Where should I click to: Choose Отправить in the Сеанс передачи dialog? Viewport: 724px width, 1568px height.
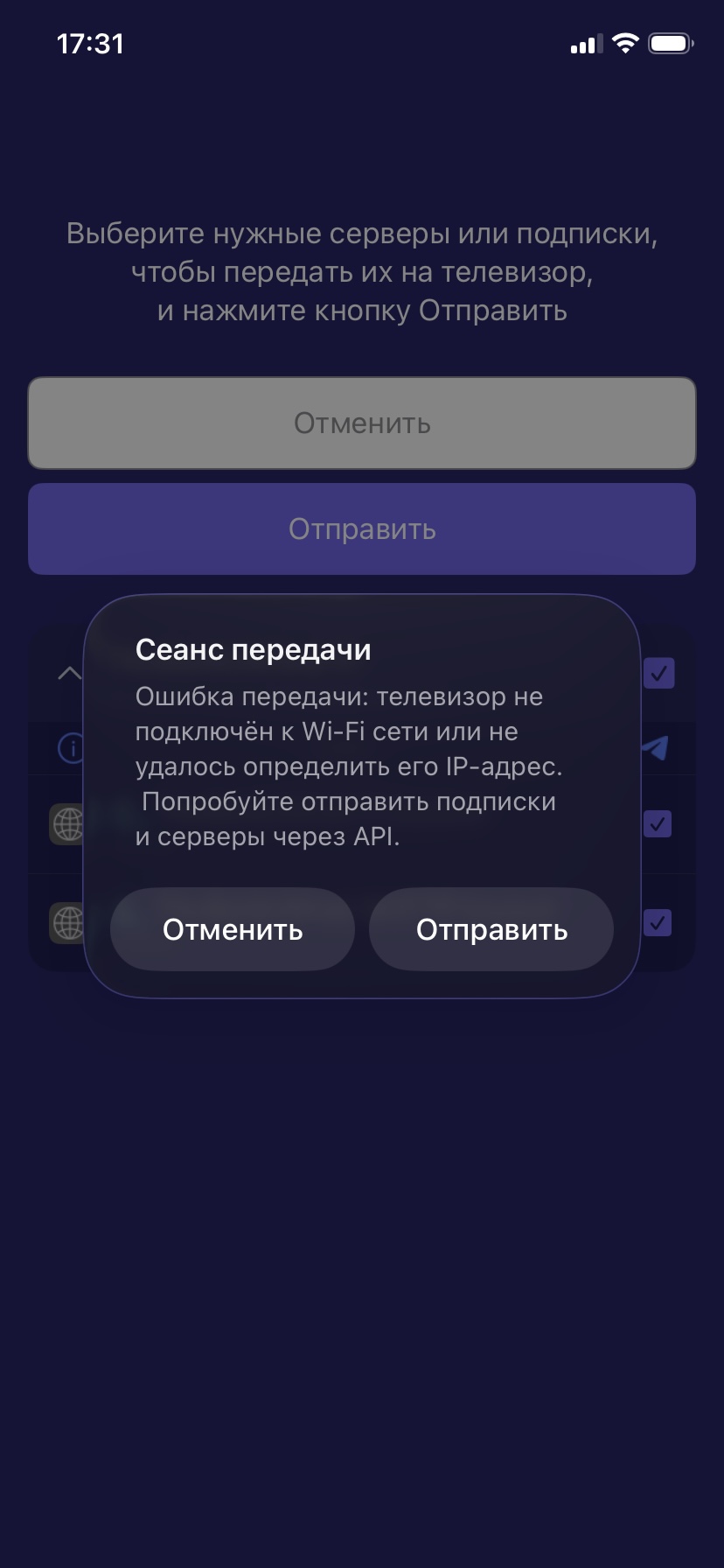coord(491,929)
